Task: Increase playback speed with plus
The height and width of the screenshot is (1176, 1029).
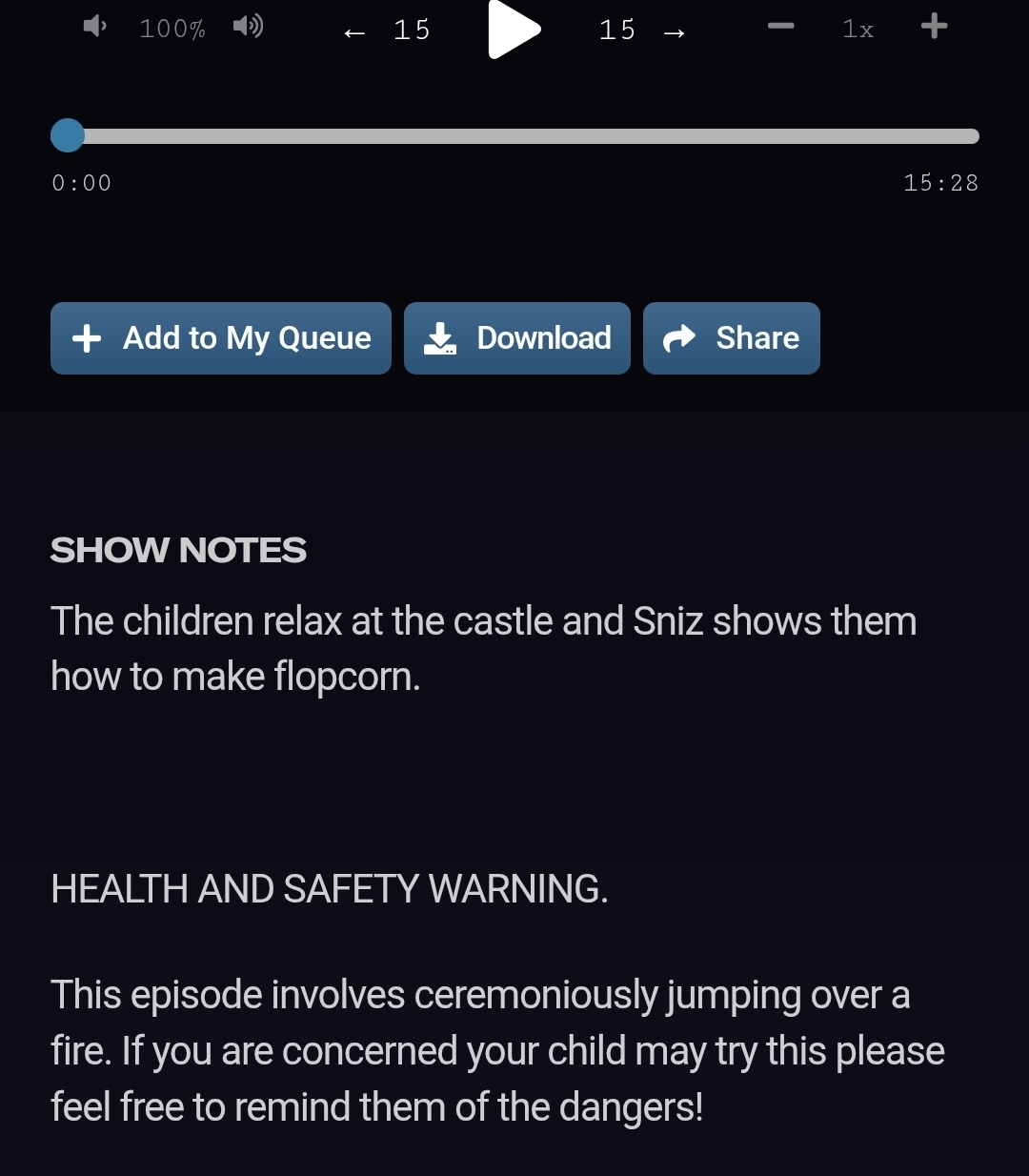Action: coord(934,27)
